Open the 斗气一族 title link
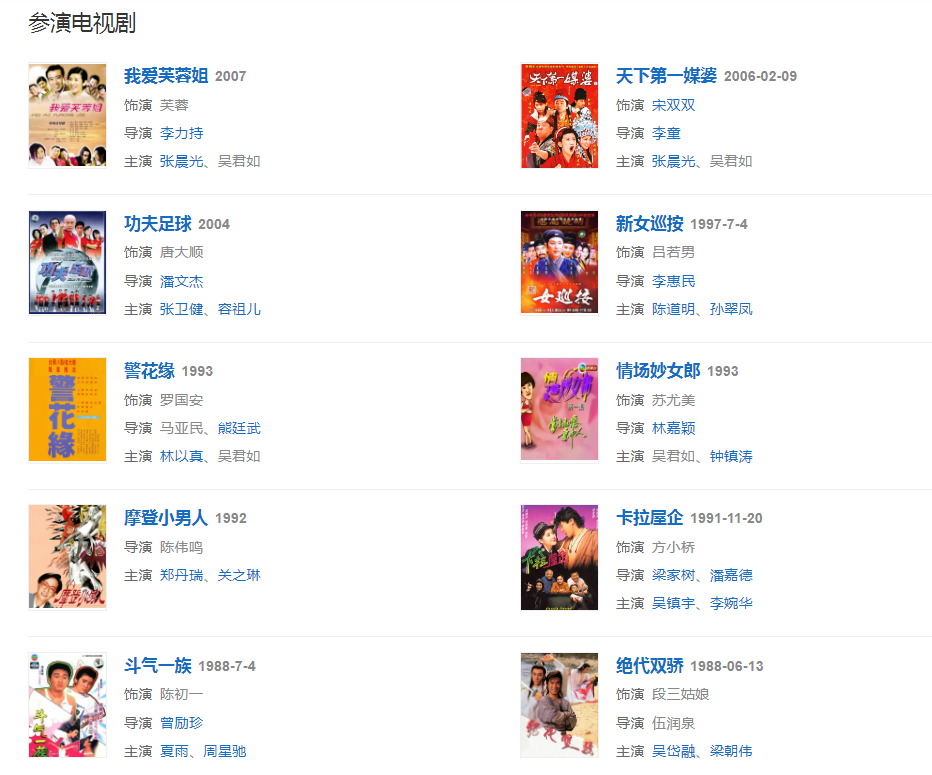 coord(157,666)
